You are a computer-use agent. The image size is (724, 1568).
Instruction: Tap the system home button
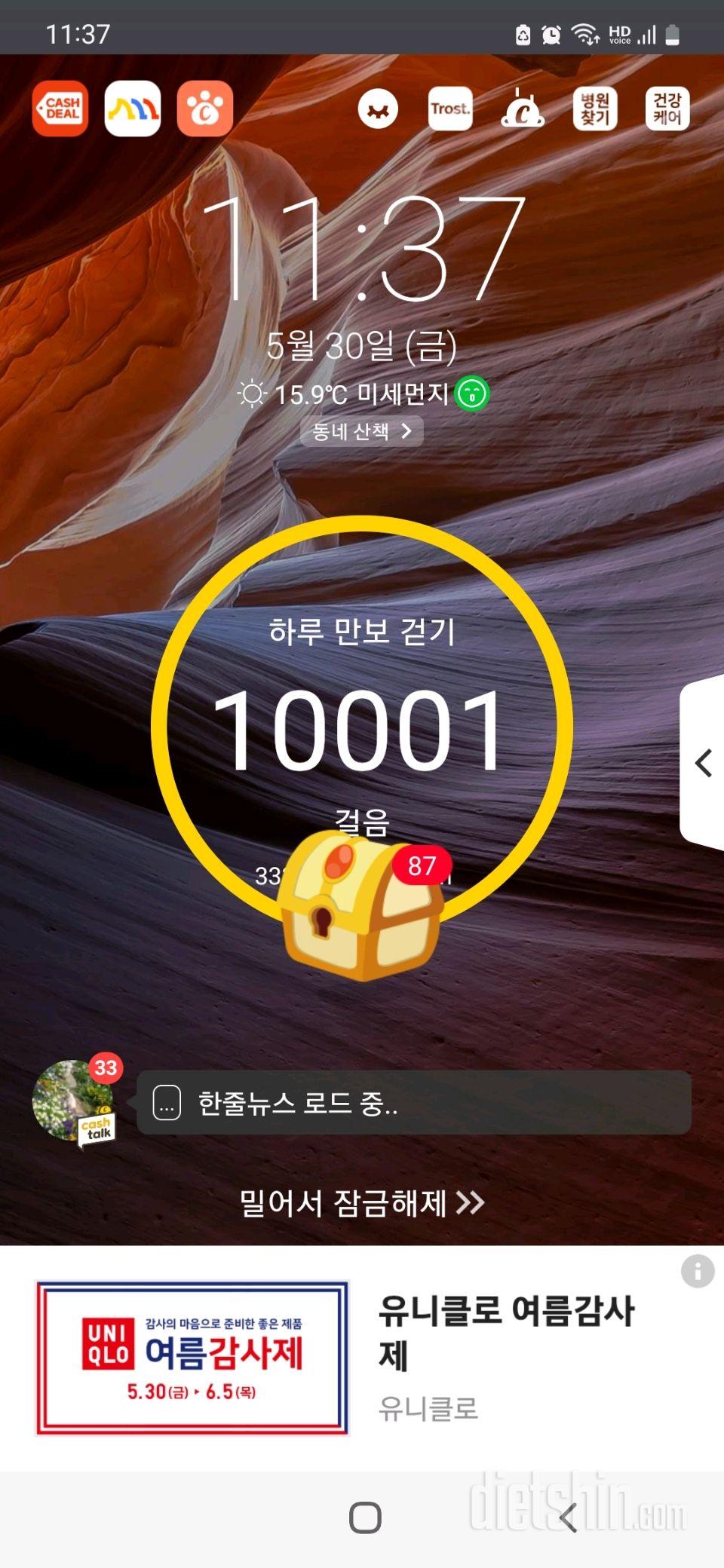pyautogui.click(x=365, y=1517)
